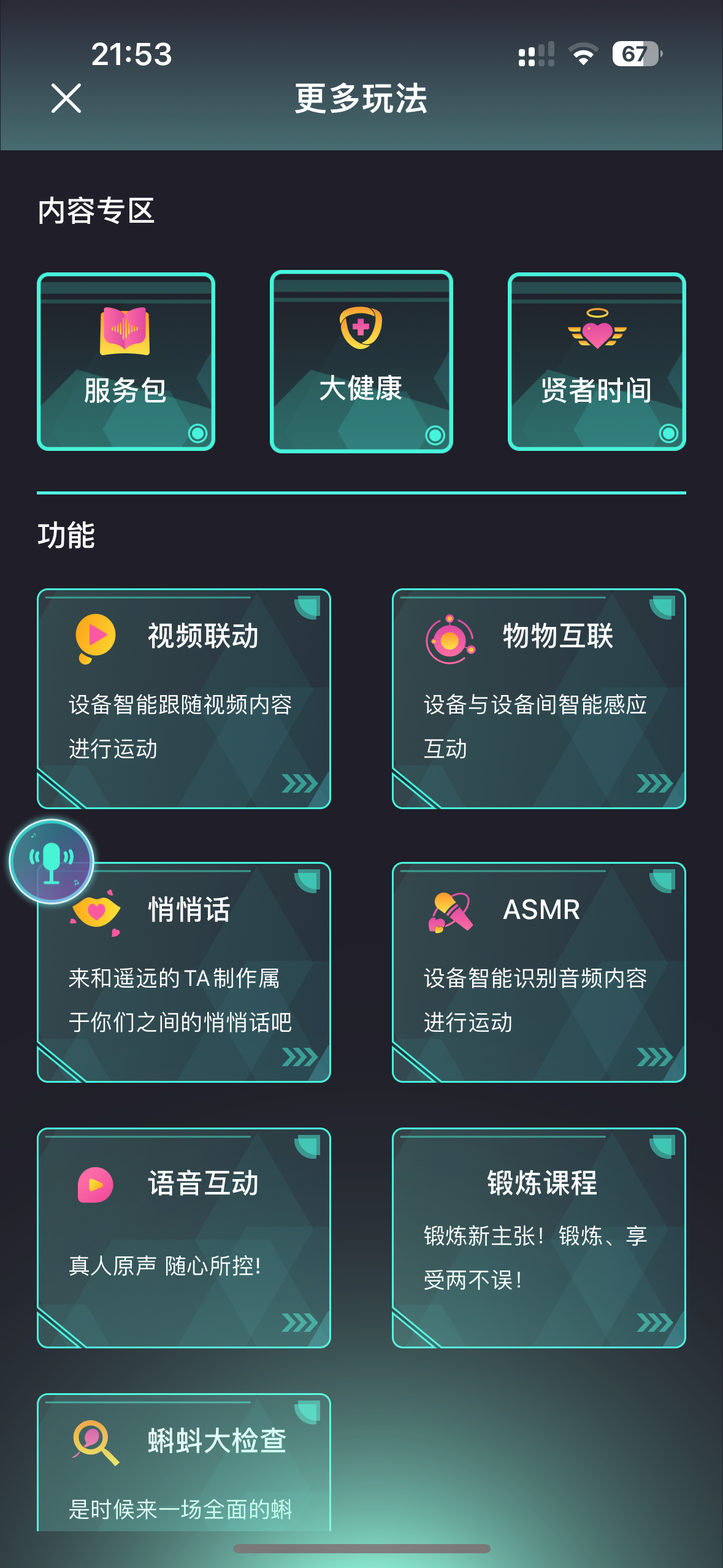Open the ASMR feature card

(538, 972)
